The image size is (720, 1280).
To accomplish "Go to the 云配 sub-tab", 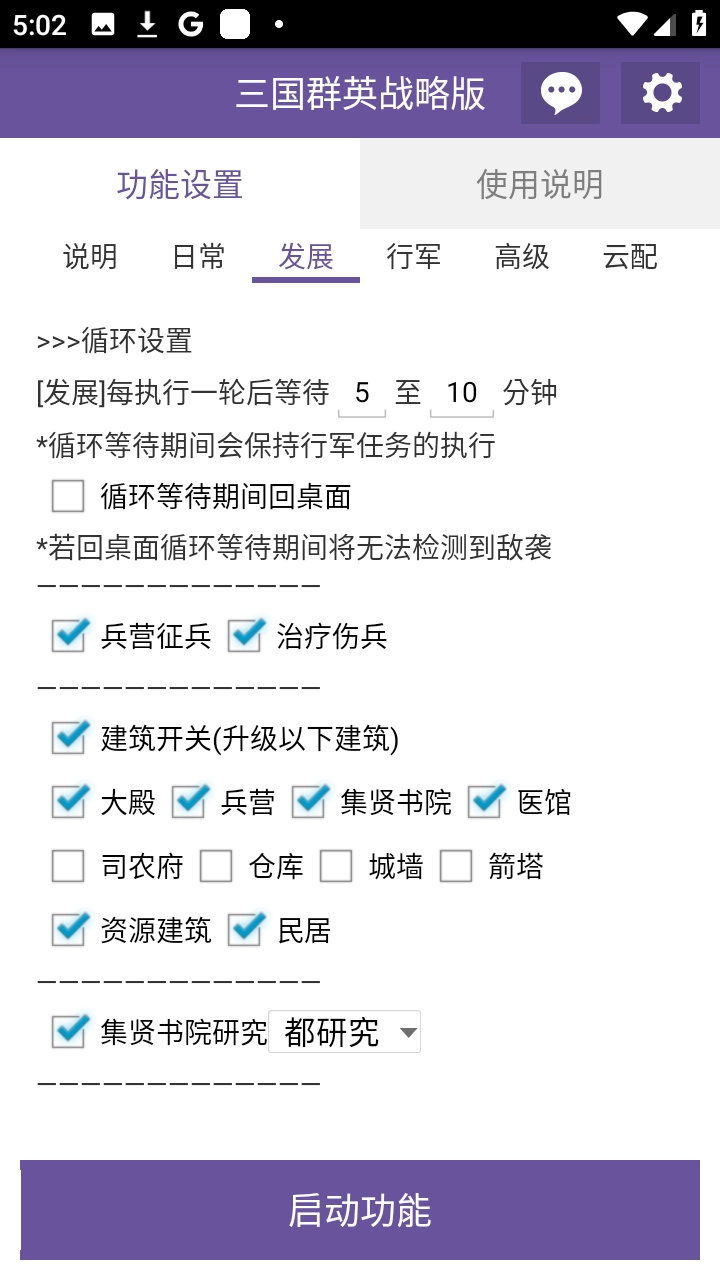I will click(x=630, y=257).
